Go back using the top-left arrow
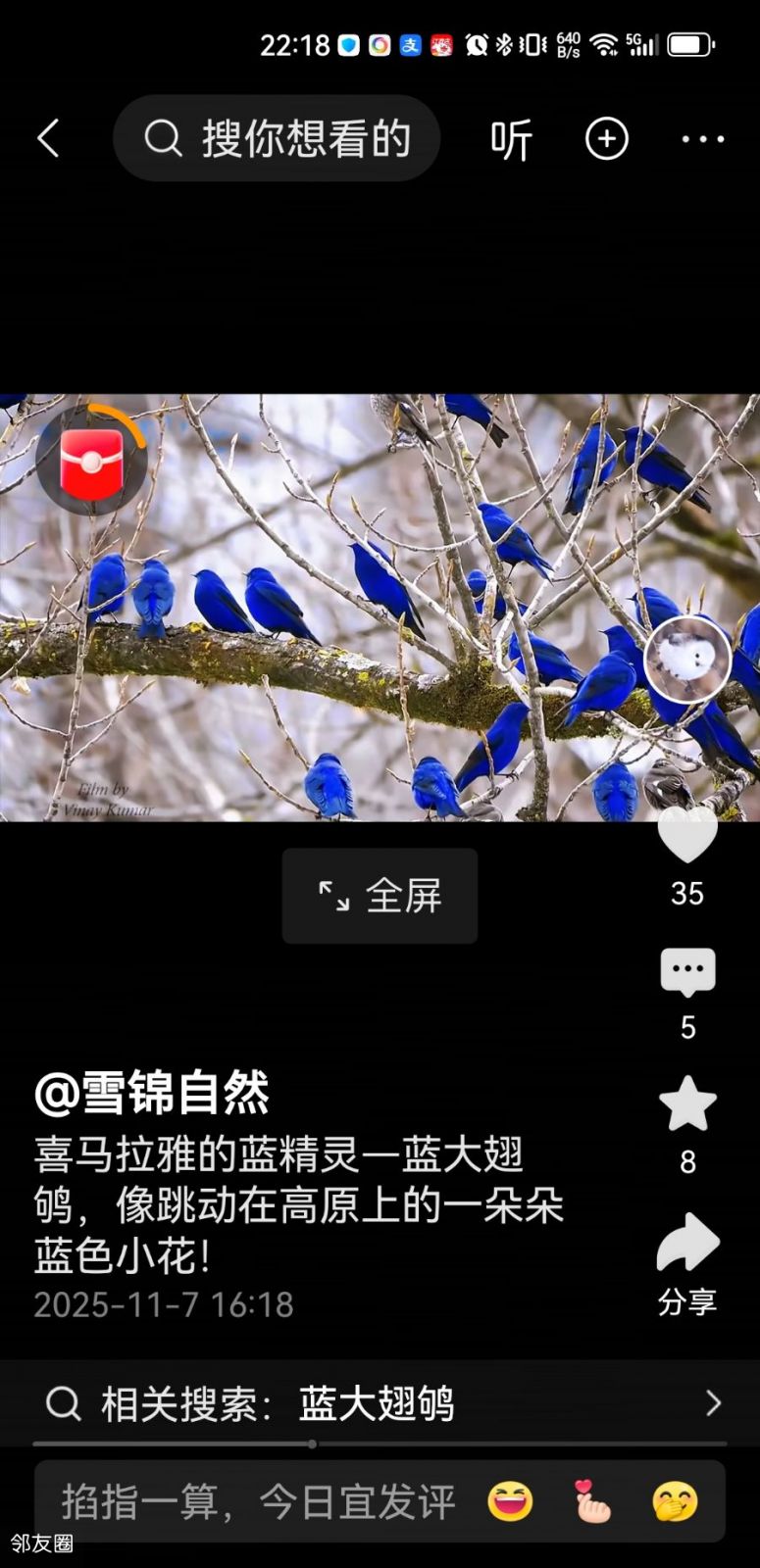 [x=48, y=138]
